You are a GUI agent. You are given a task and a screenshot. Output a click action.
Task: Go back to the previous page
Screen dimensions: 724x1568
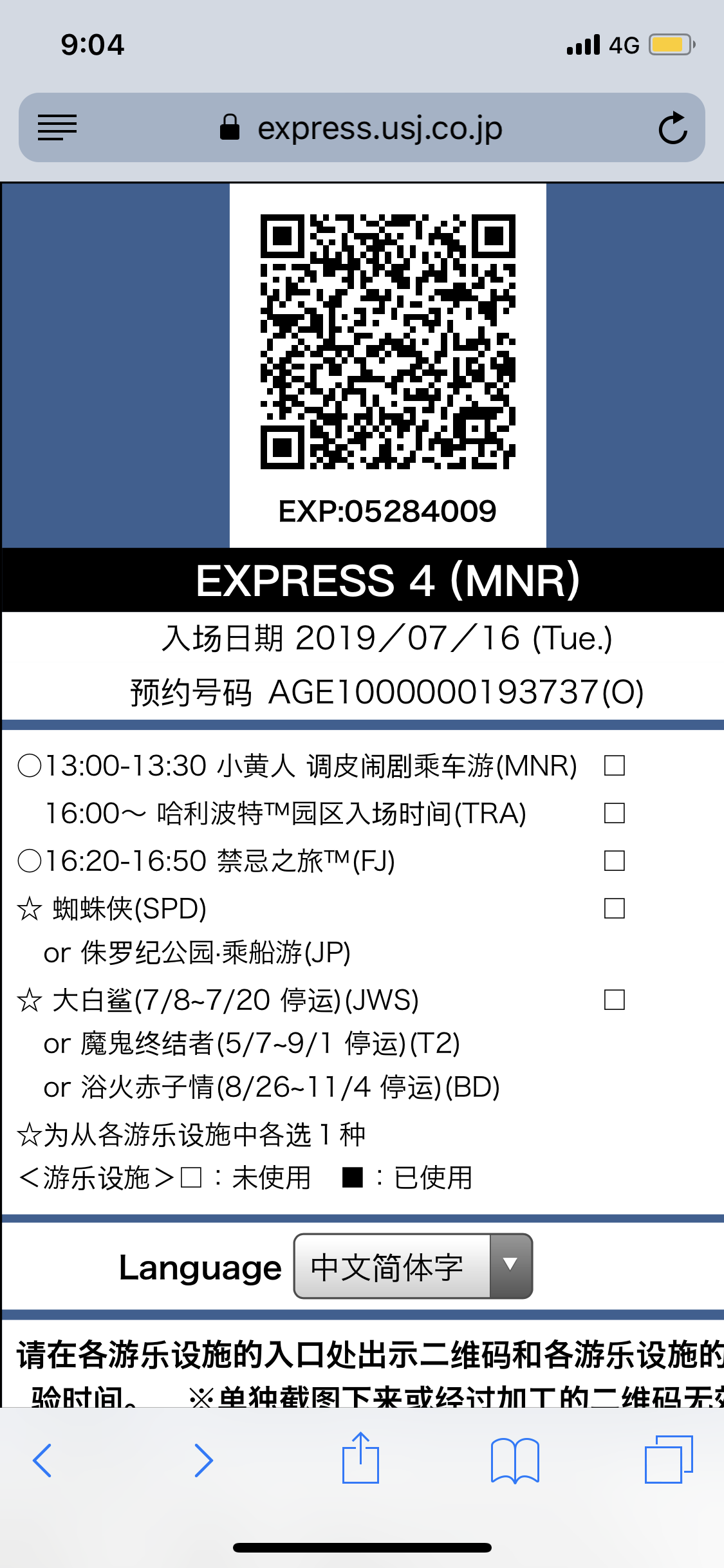[42, 1460]
